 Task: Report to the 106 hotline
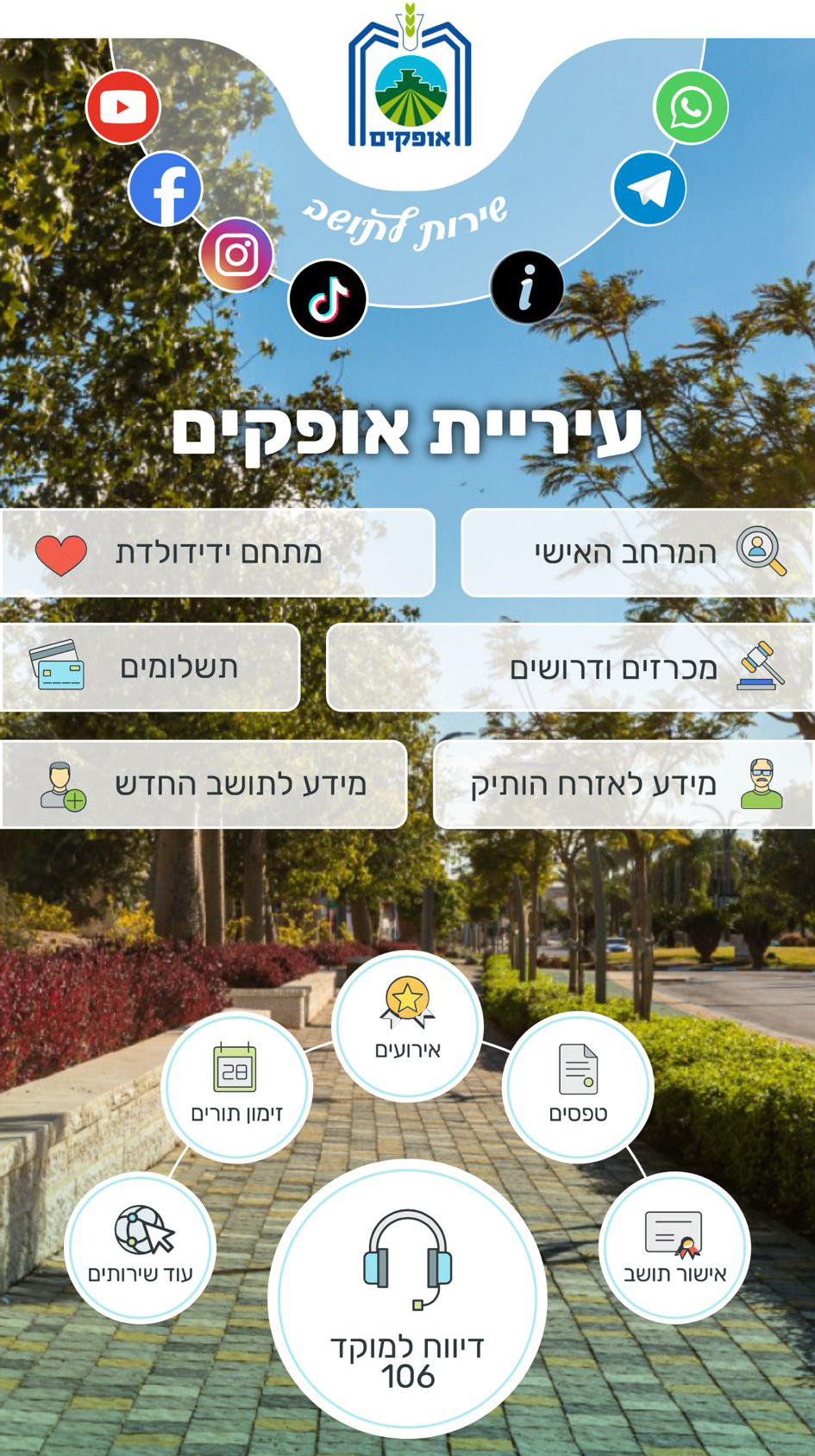click(x=408, y=1299)
